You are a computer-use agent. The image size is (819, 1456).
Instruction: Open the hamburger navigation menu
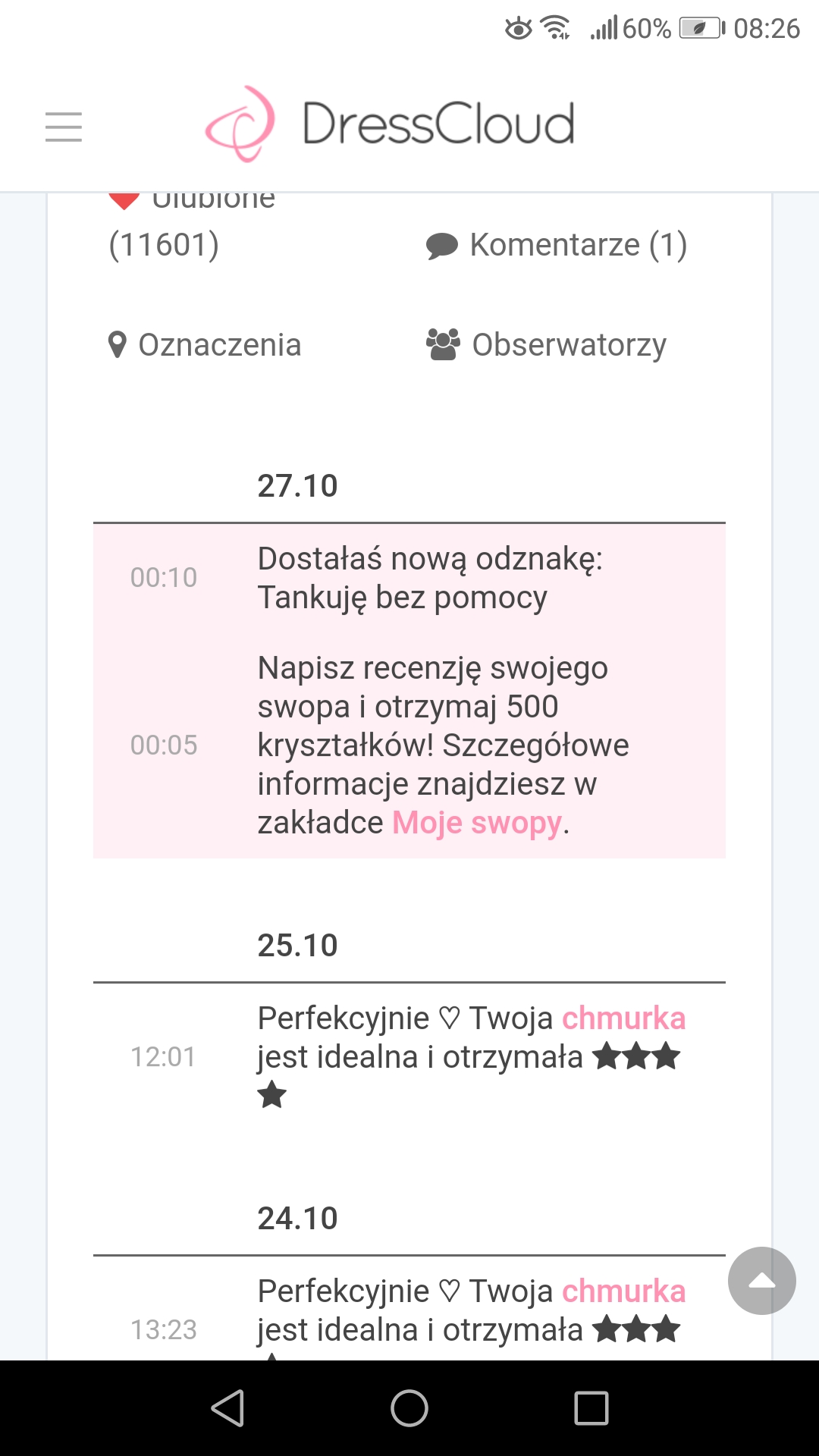pos(64,127)
